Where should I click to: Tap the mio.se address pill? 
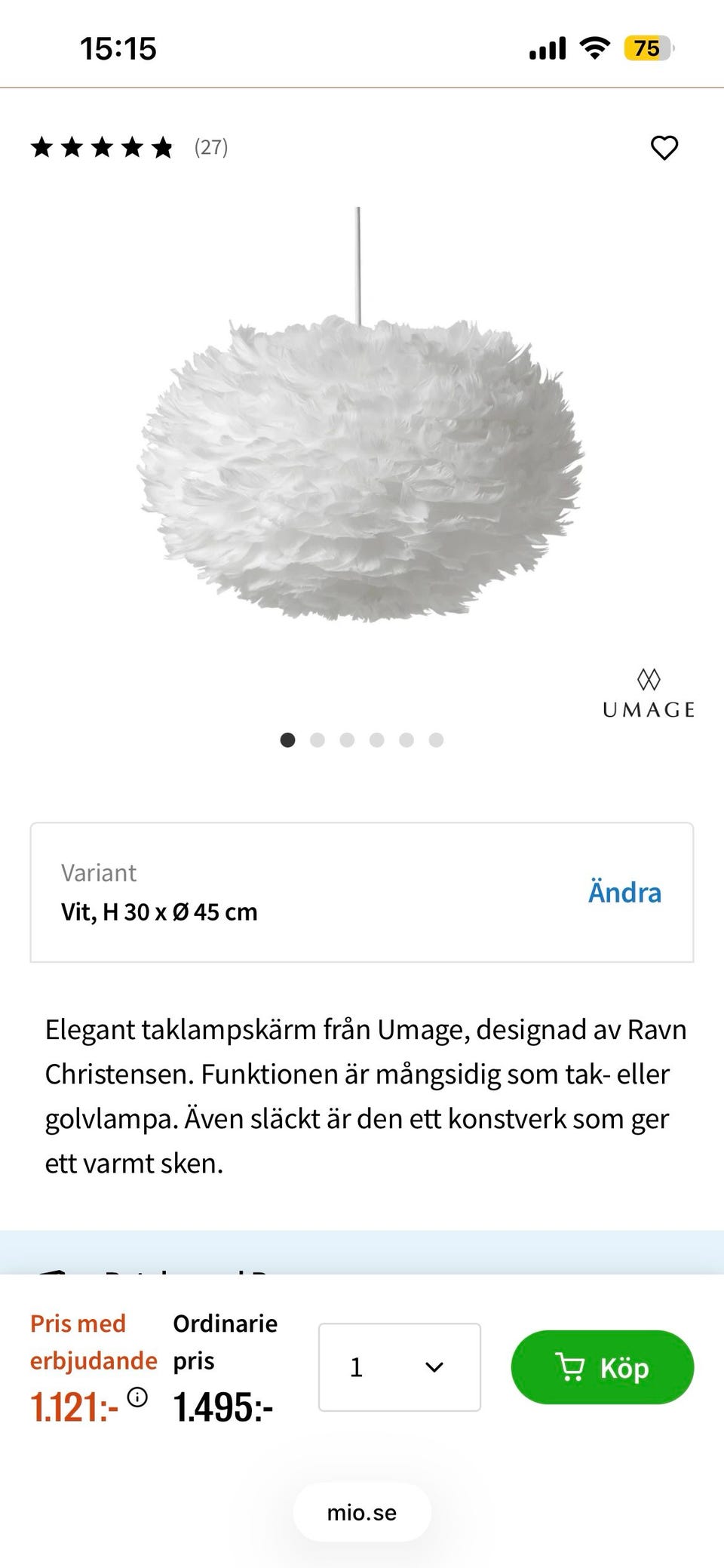(361, 1512)
